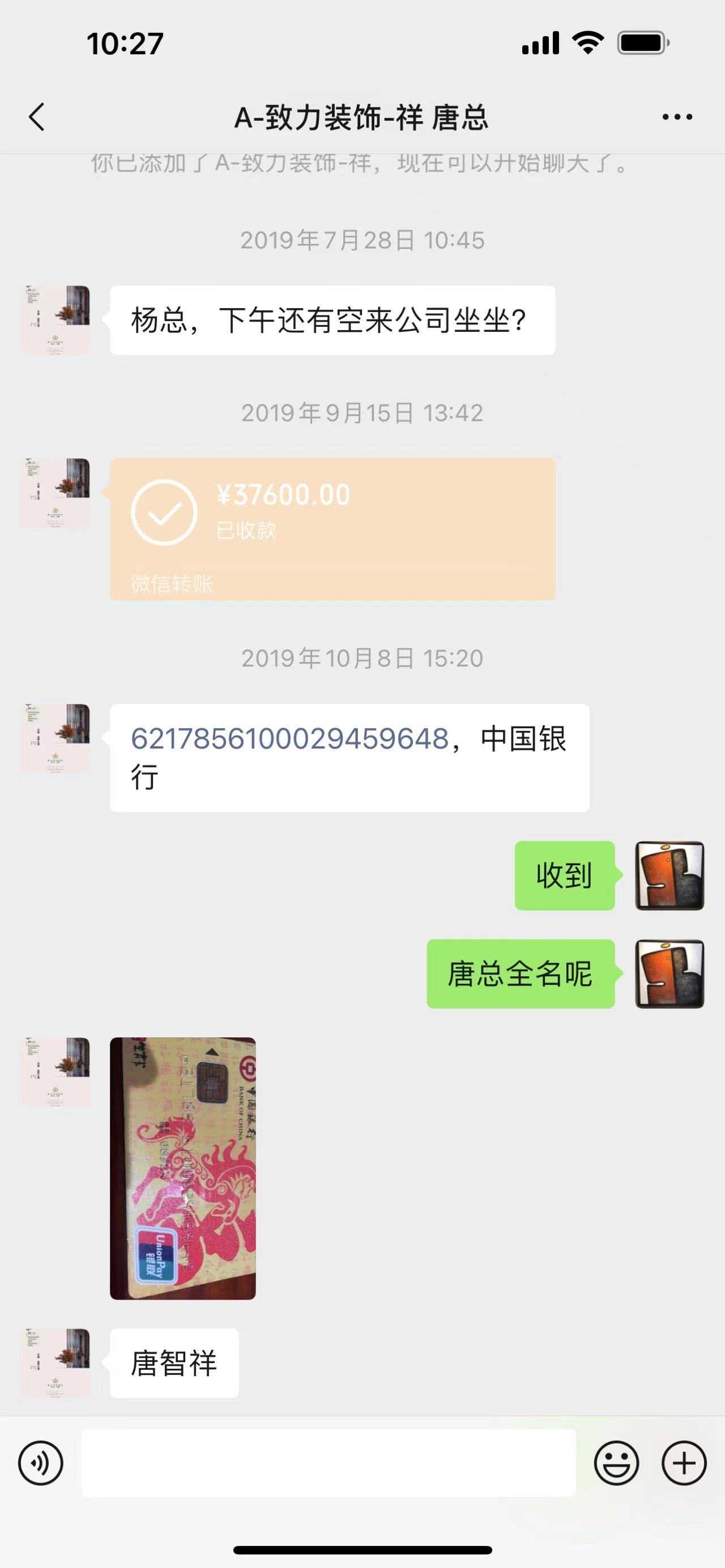Tap my avatar next to 收到
The image size is (725, 1568).
click(x=669, y=876)
